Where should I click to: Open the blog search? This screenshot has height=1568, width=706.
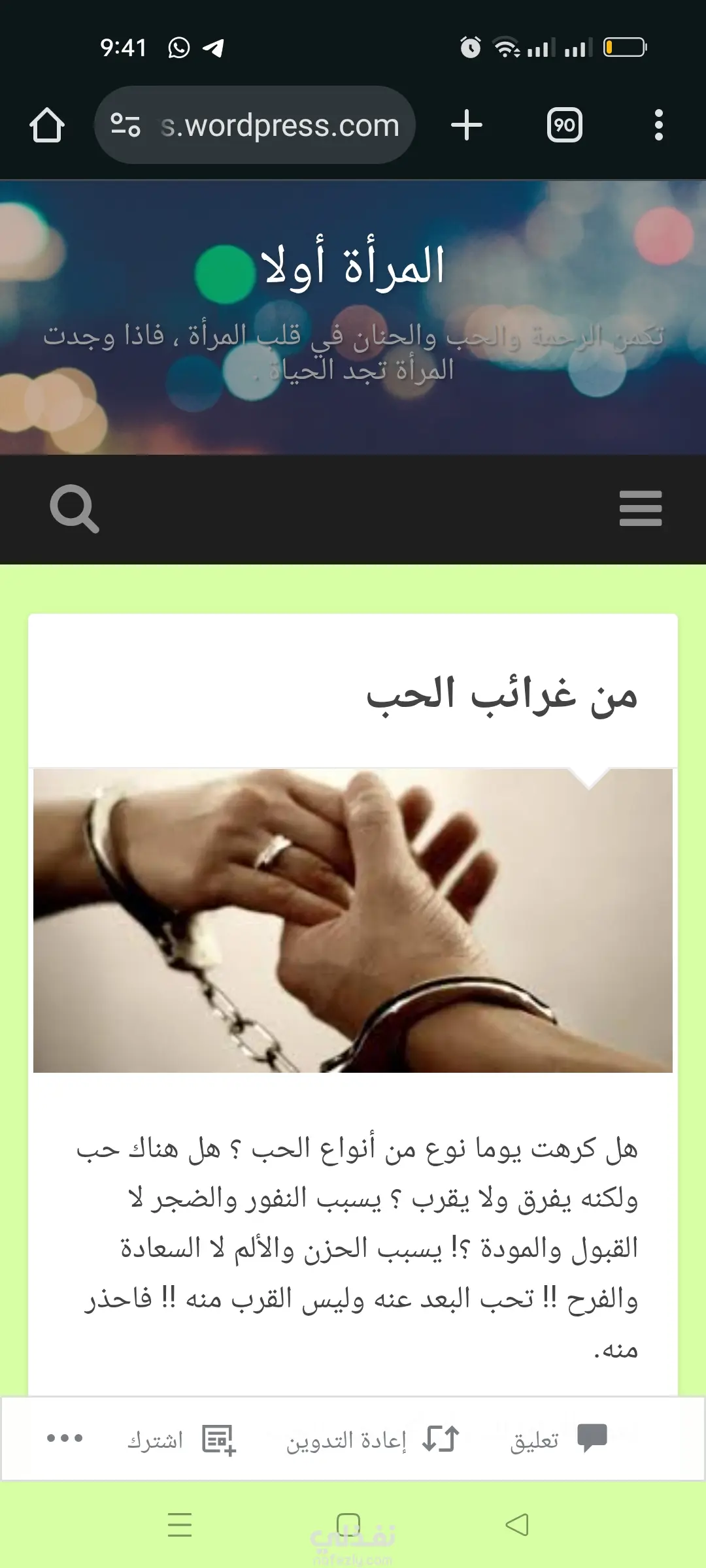(75, 509)
